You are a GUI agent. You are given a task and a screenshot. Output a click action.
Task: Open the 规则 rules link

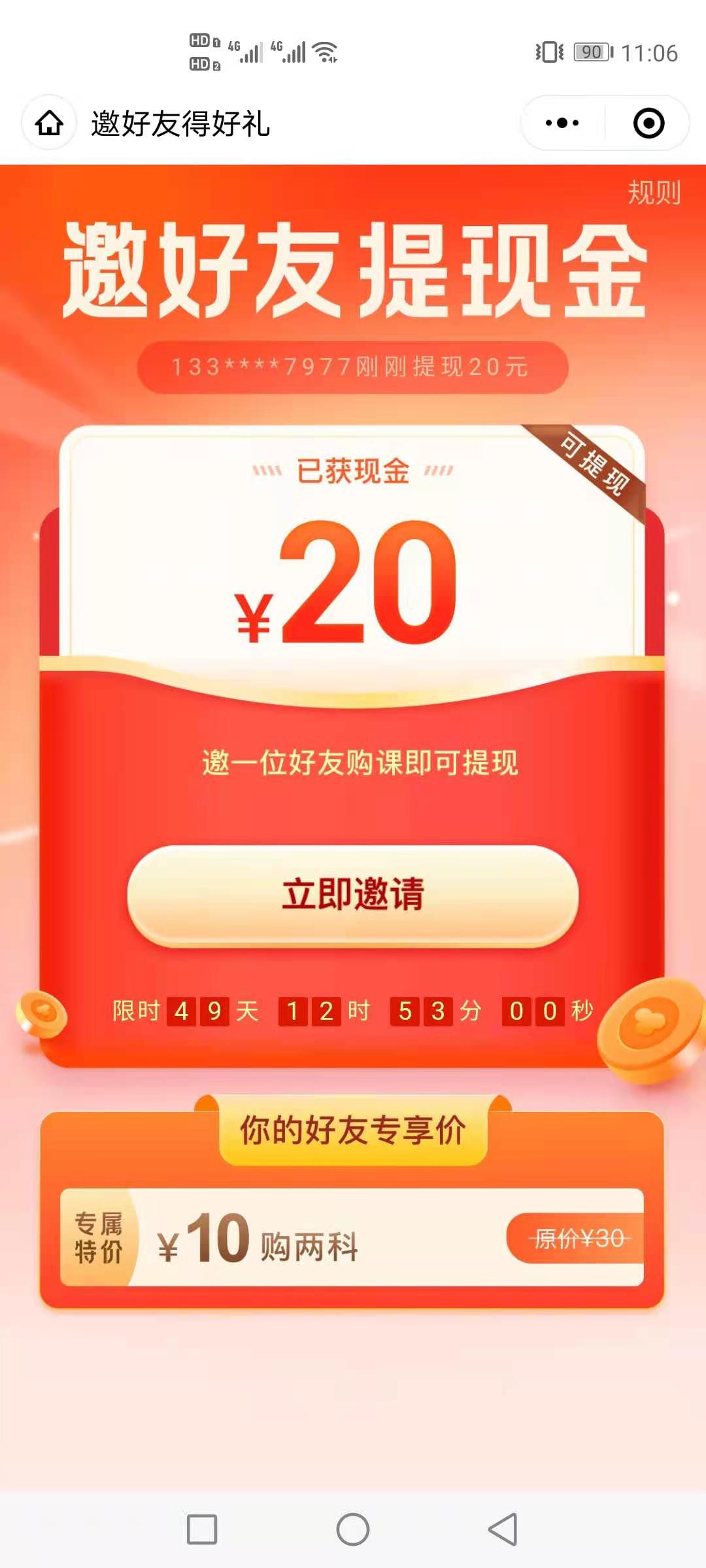pyautogui.click(x=654, y=193)
